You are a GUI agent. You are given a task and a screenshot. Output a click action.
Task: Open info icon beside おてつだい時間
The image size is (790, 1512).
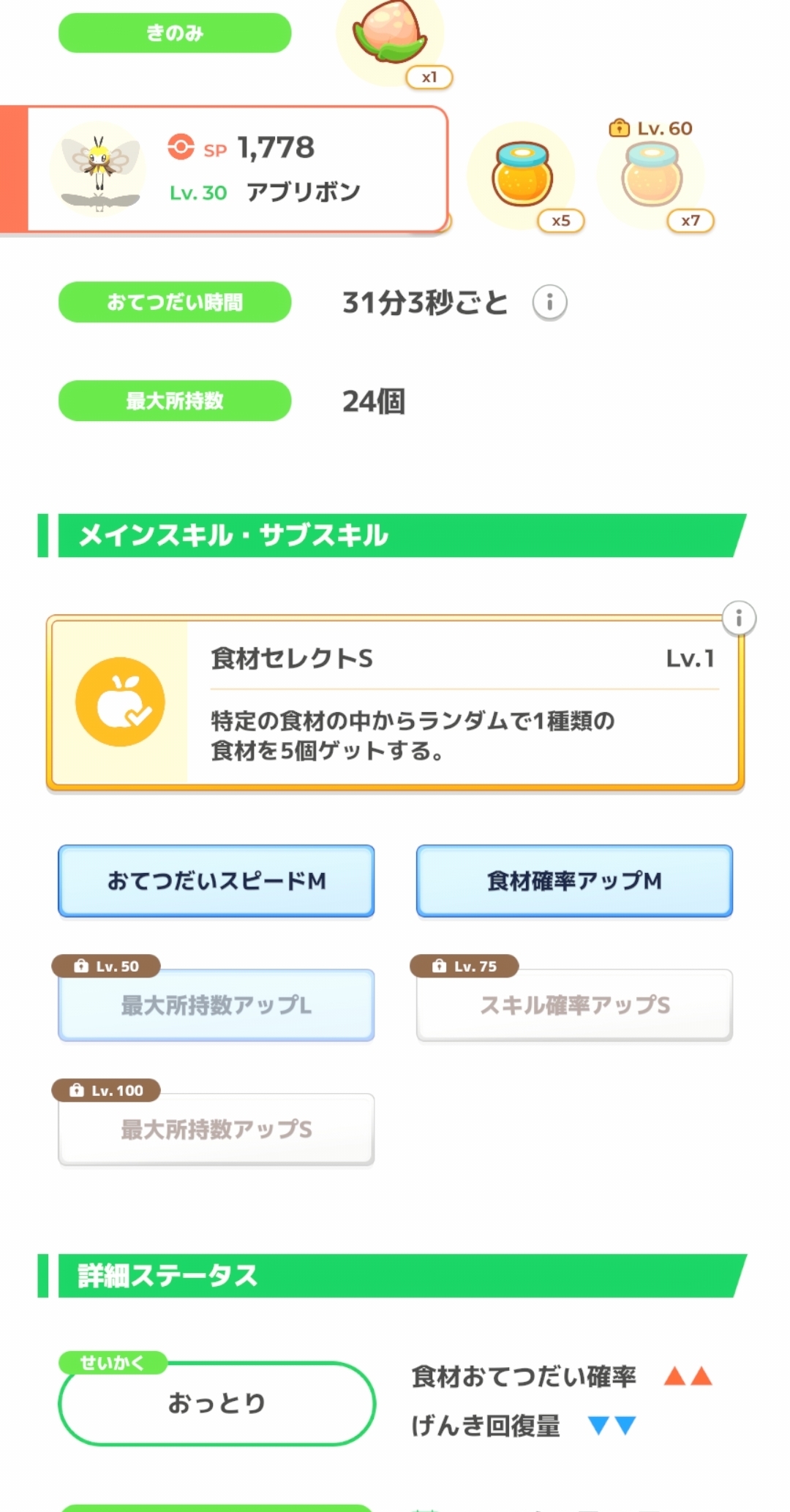[549, 302]
